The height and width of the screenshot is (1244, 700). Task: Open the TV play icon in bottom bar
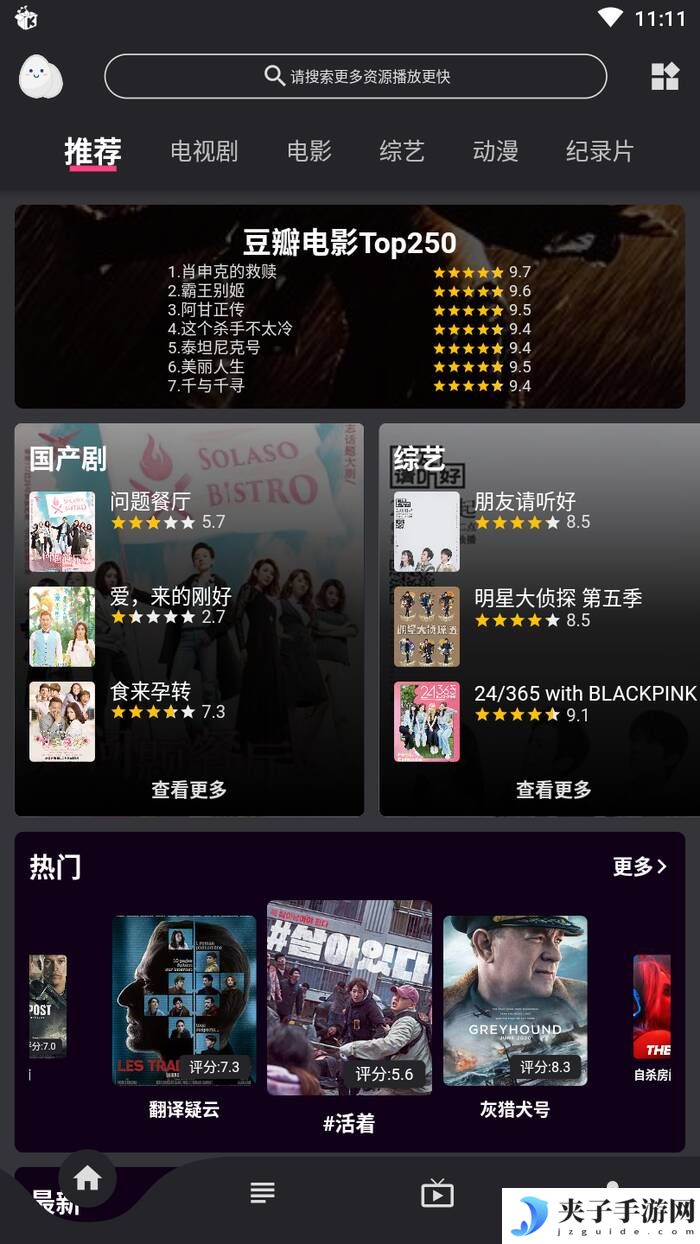click(x=437, y=1193)
